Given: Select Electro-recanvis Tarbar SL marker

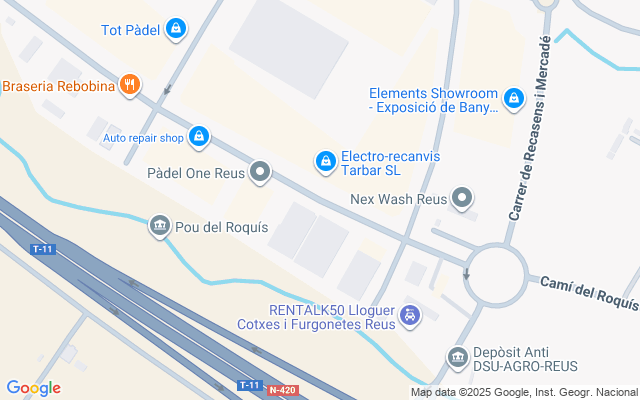Looking at the screenshot, I should [326, 161].
